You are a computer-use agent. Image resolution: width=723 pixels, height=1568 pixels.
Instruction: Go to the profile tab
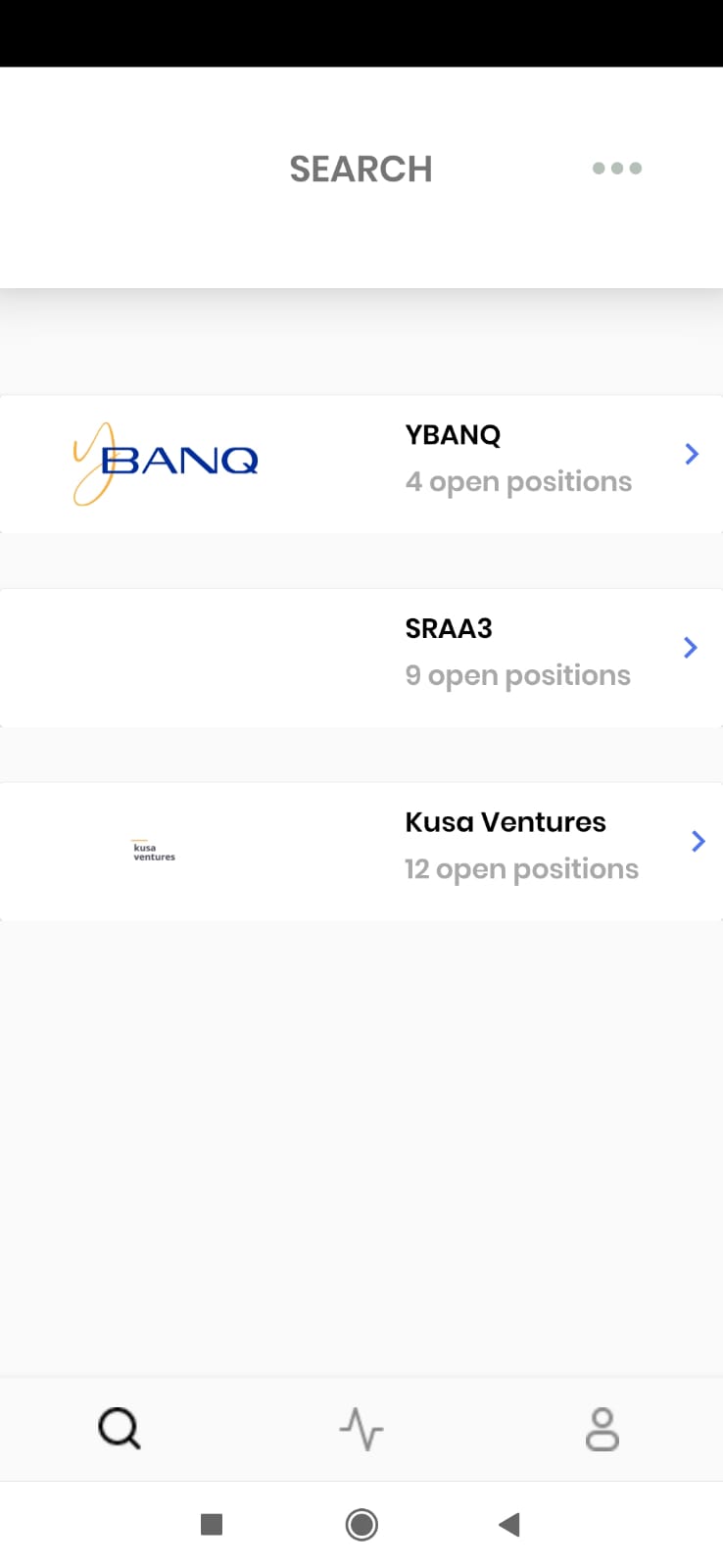click(x=602, y=1429)
